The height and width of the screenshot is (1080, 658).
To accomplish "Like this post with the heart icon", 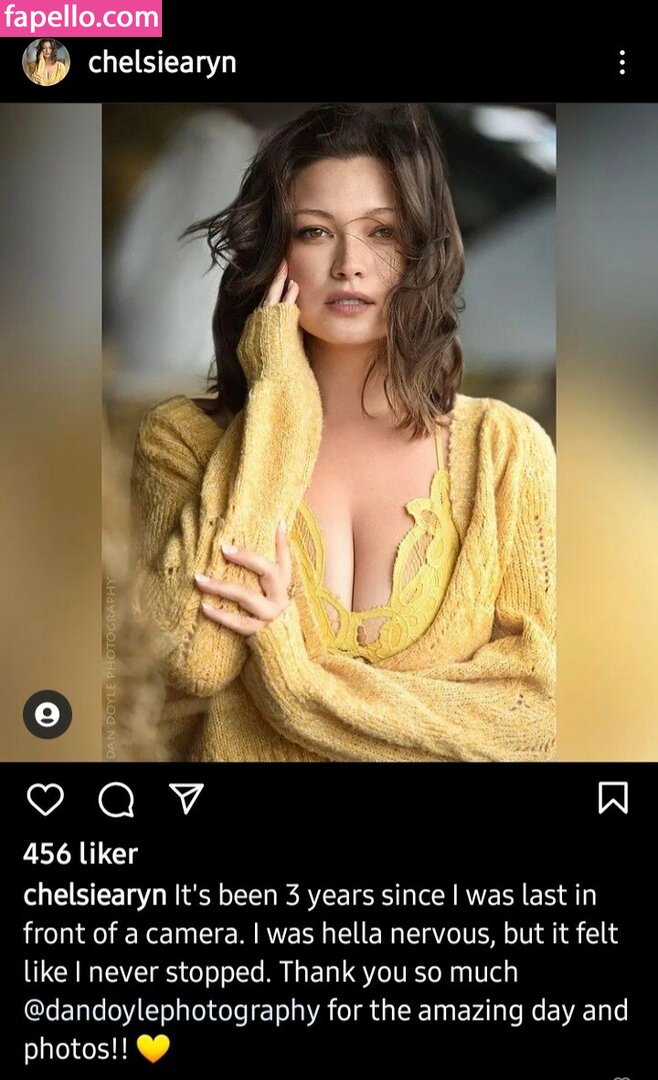I will (x=45, y=799).
